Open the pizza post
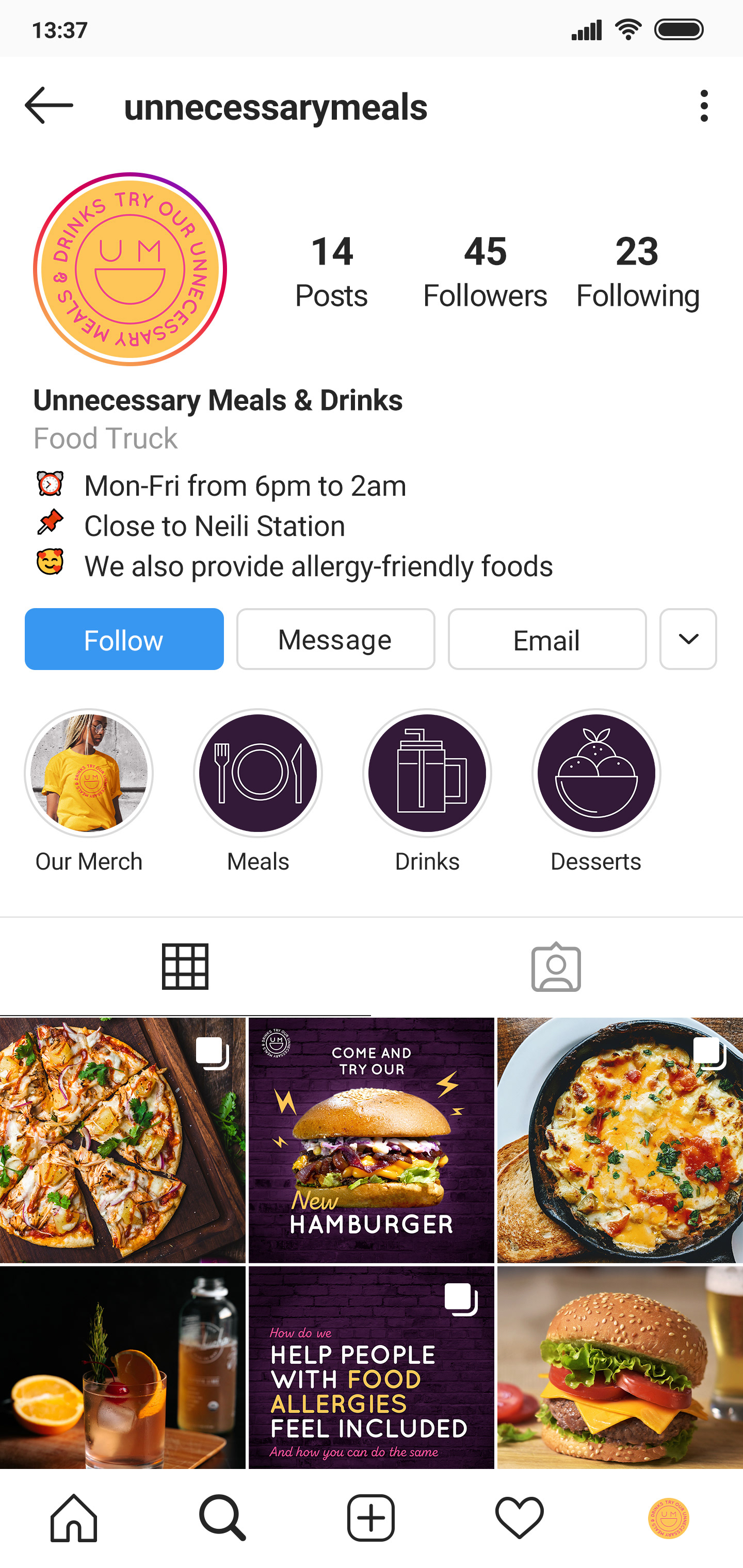 (x=122, y=1140)
